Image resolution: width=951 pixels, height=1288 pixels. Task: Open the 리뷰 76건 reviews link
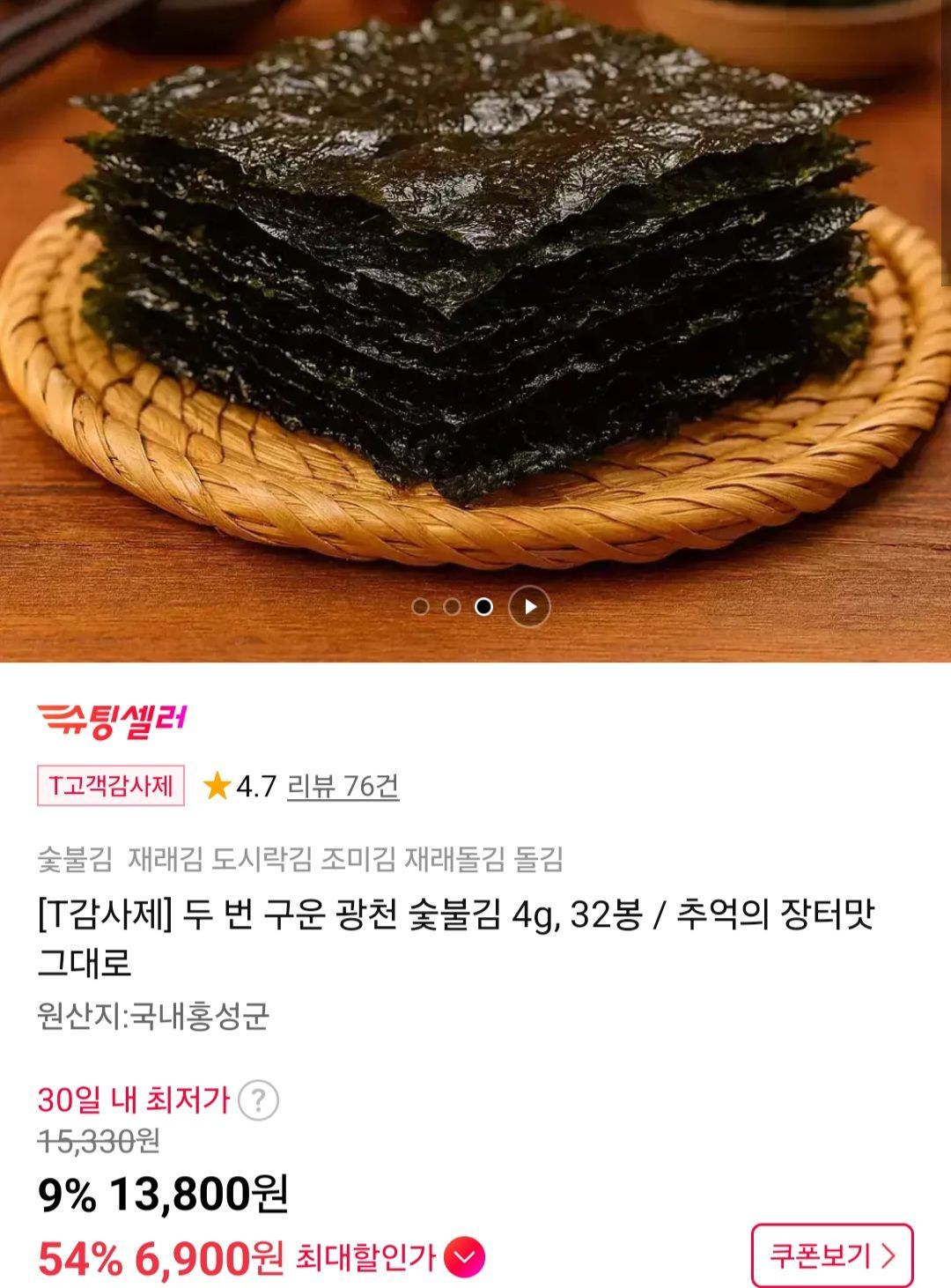tap(343, 786)
